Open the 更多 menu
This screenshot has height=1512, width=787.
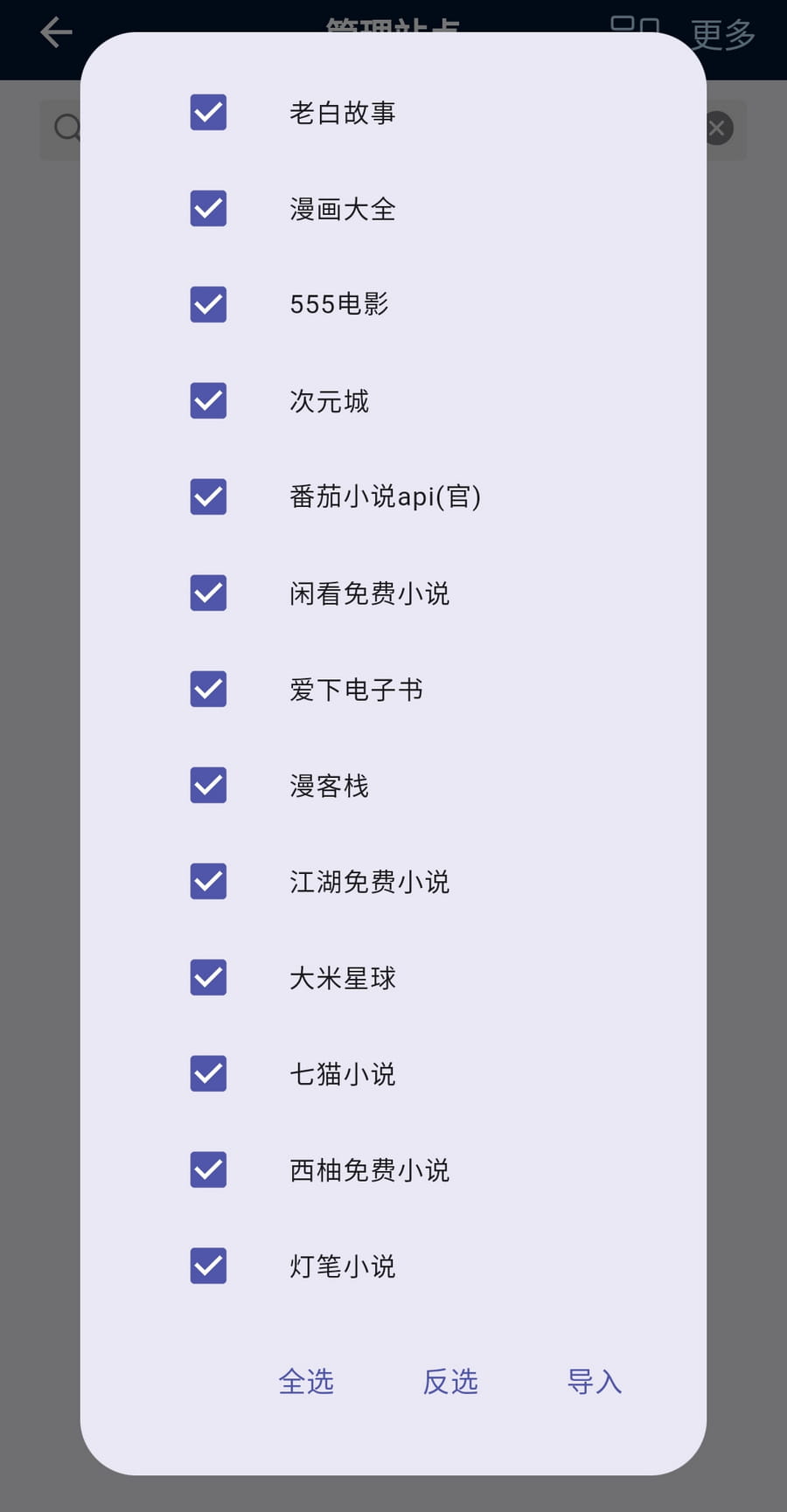(722, 36)
